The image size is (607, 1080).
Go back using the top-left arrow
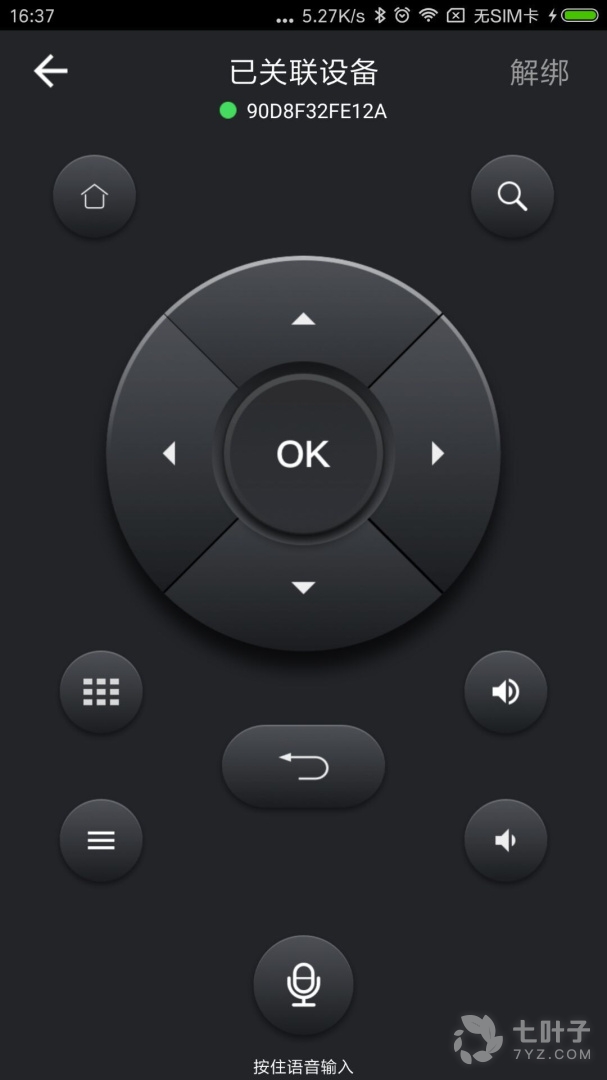(50, 71)
